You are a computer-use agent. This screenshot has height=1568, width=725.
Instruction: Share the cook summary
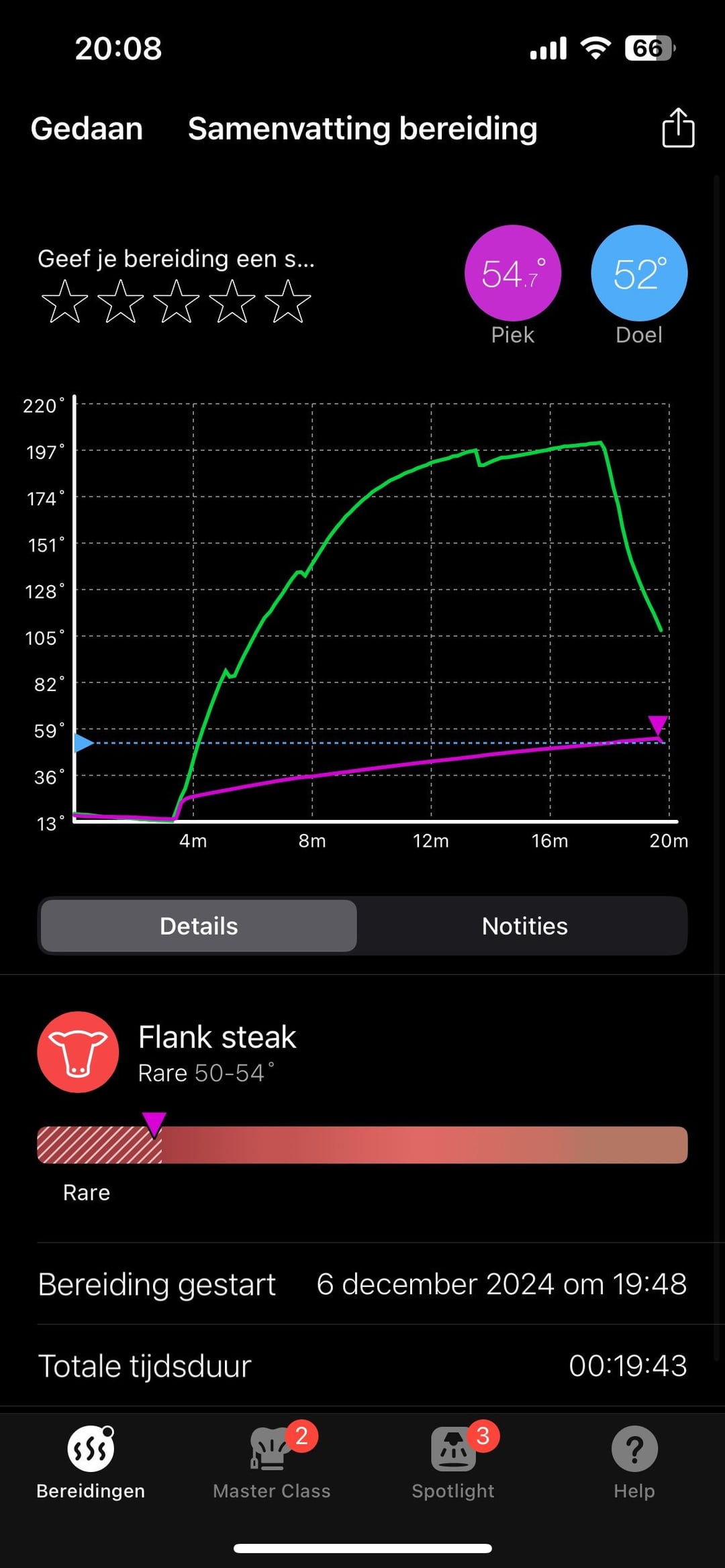click(x=677, y=127)
